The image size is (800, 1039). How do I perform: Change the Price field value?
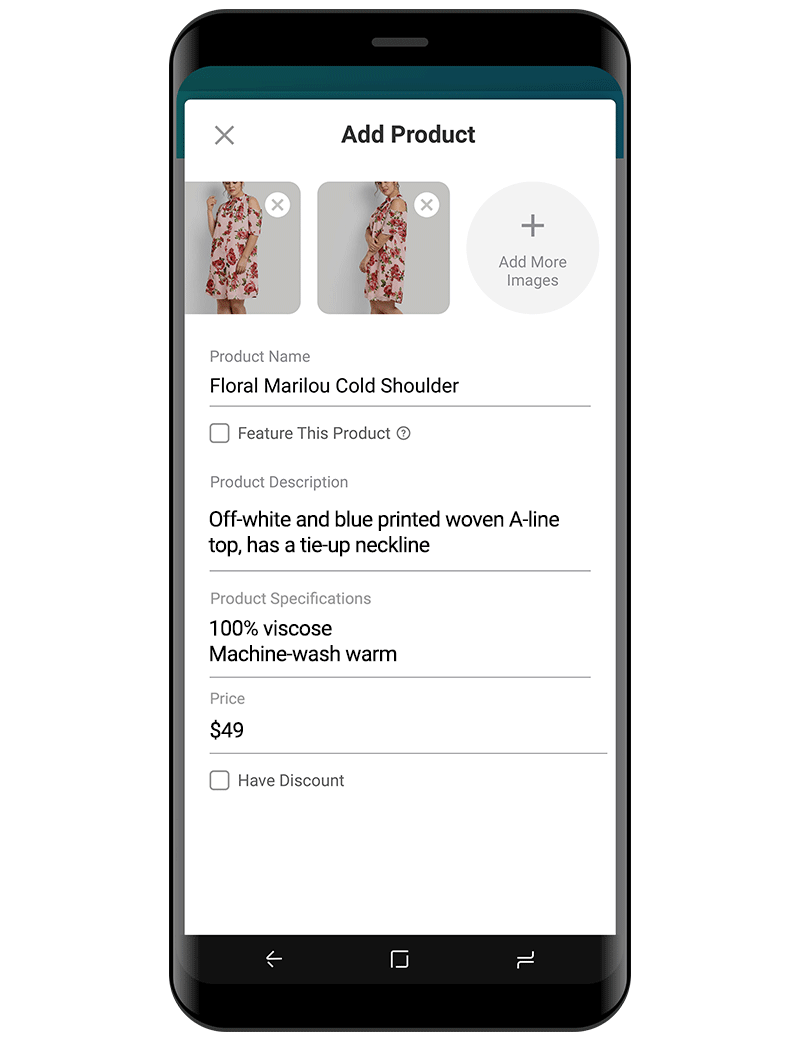tap(398, 730)
